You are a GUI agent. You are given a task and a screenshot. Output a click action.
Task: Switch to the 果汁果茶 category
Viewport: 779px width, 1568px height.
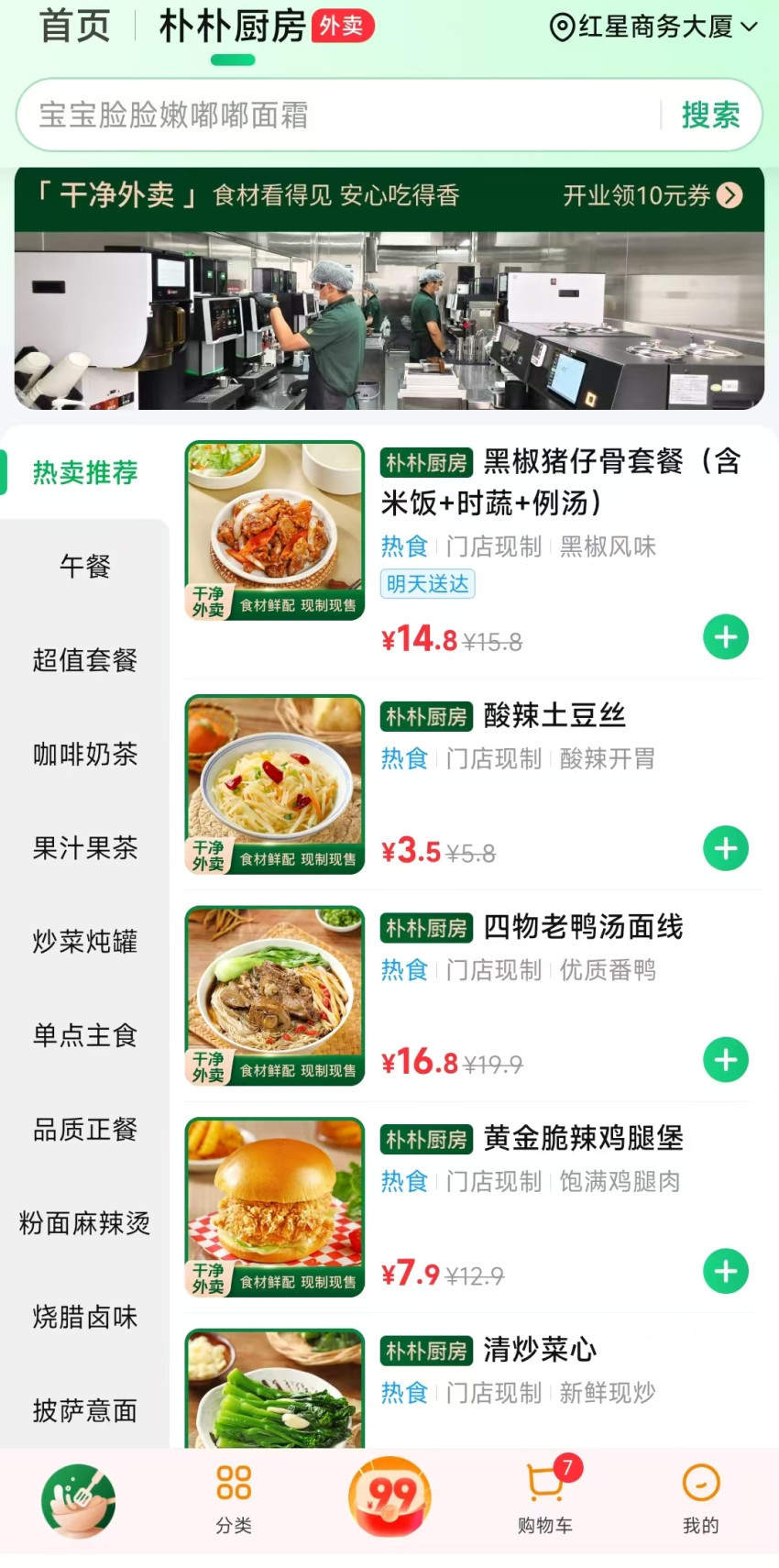coord(85,848)
